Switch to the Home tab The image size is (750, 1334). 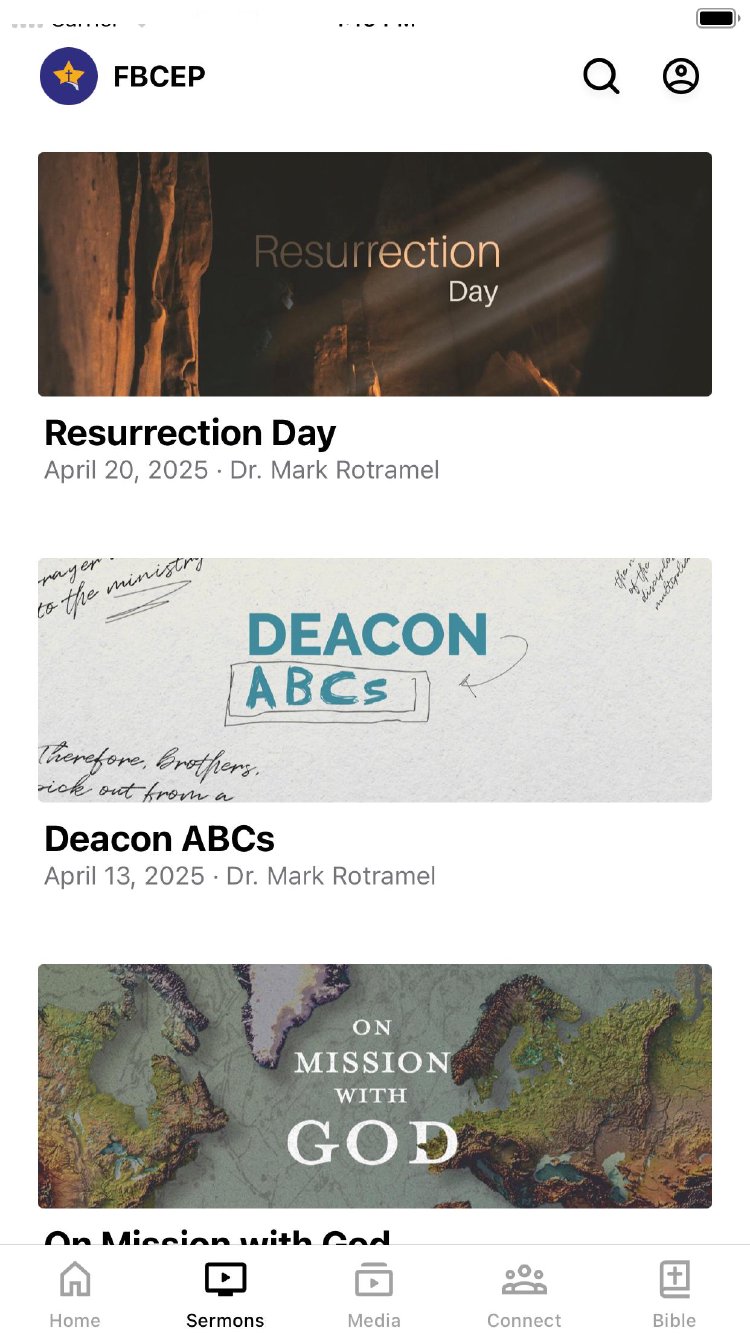tap(75, 1294)
